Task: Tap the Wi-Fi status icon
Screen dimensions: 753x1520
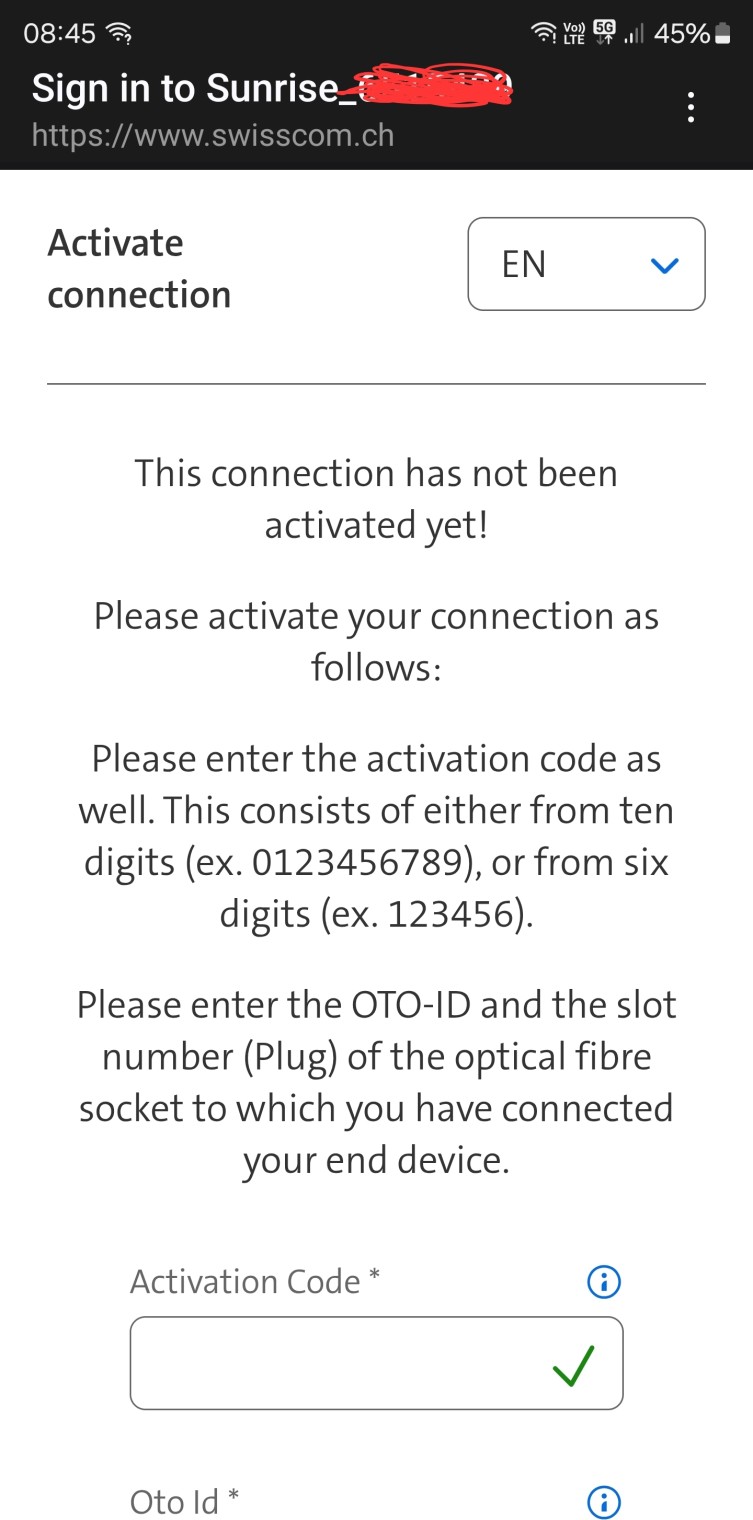Action: tap(545, 32)
